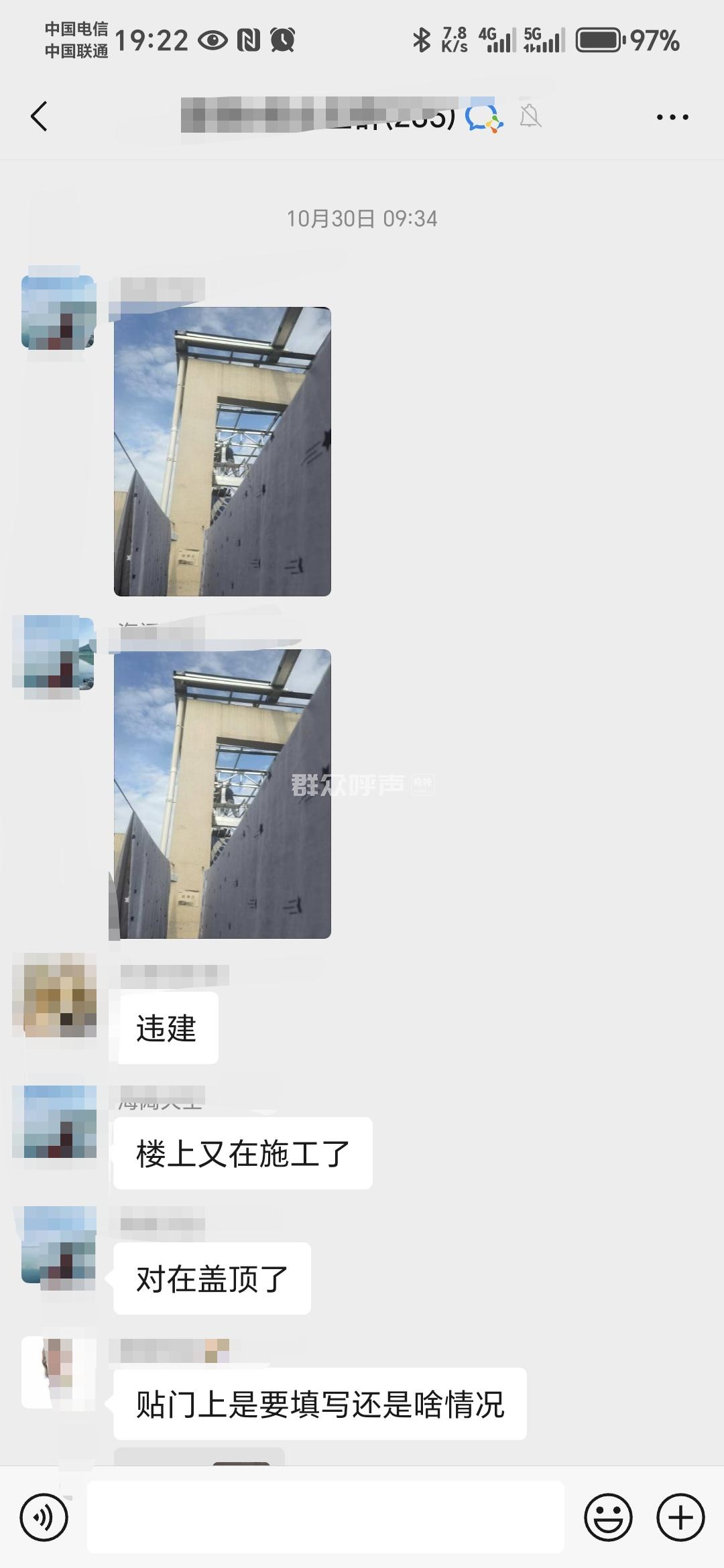This screenshot has height=1568, width=724.
Task: Open the plus attachments menu
Action: point(680,1517)
